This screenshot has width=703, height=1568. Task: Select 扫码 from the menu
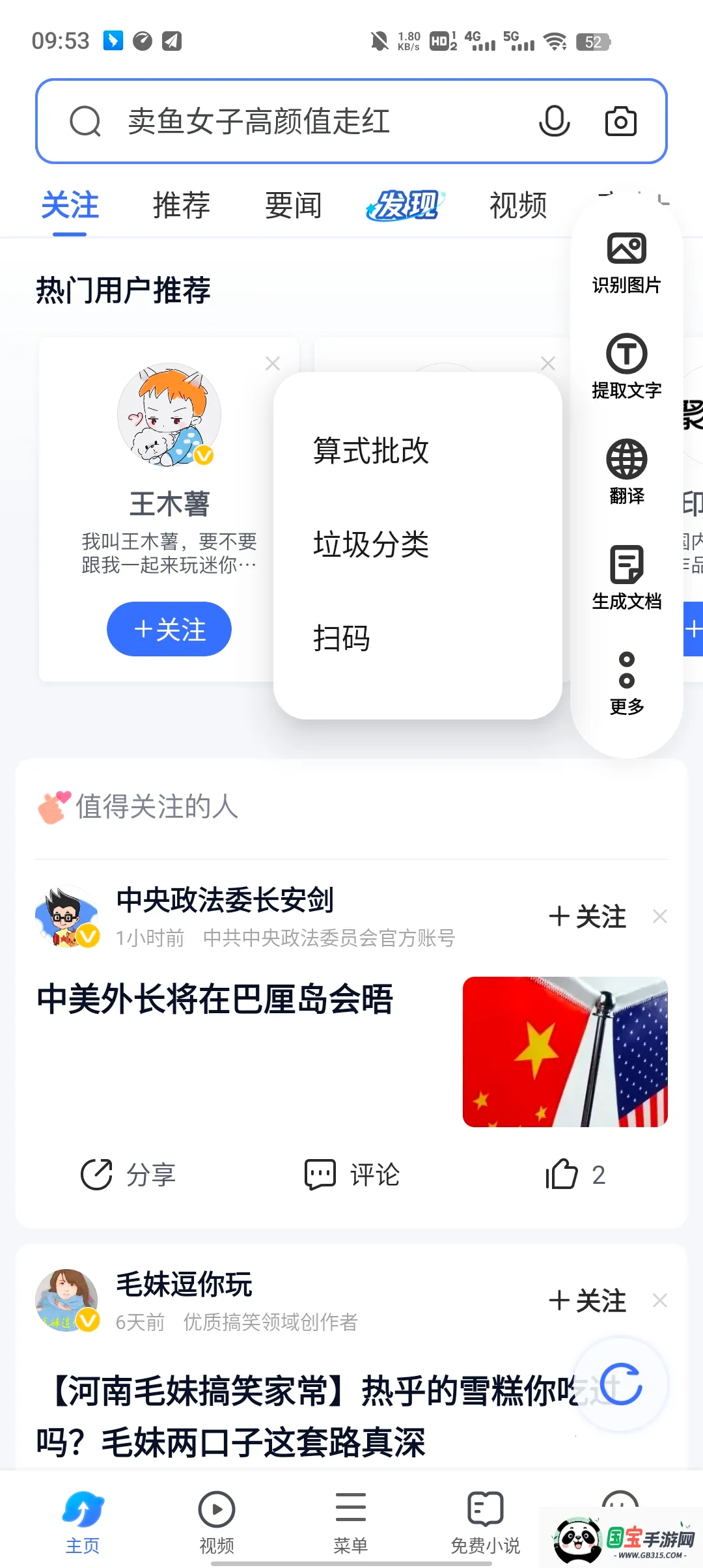tap(342, 638)
